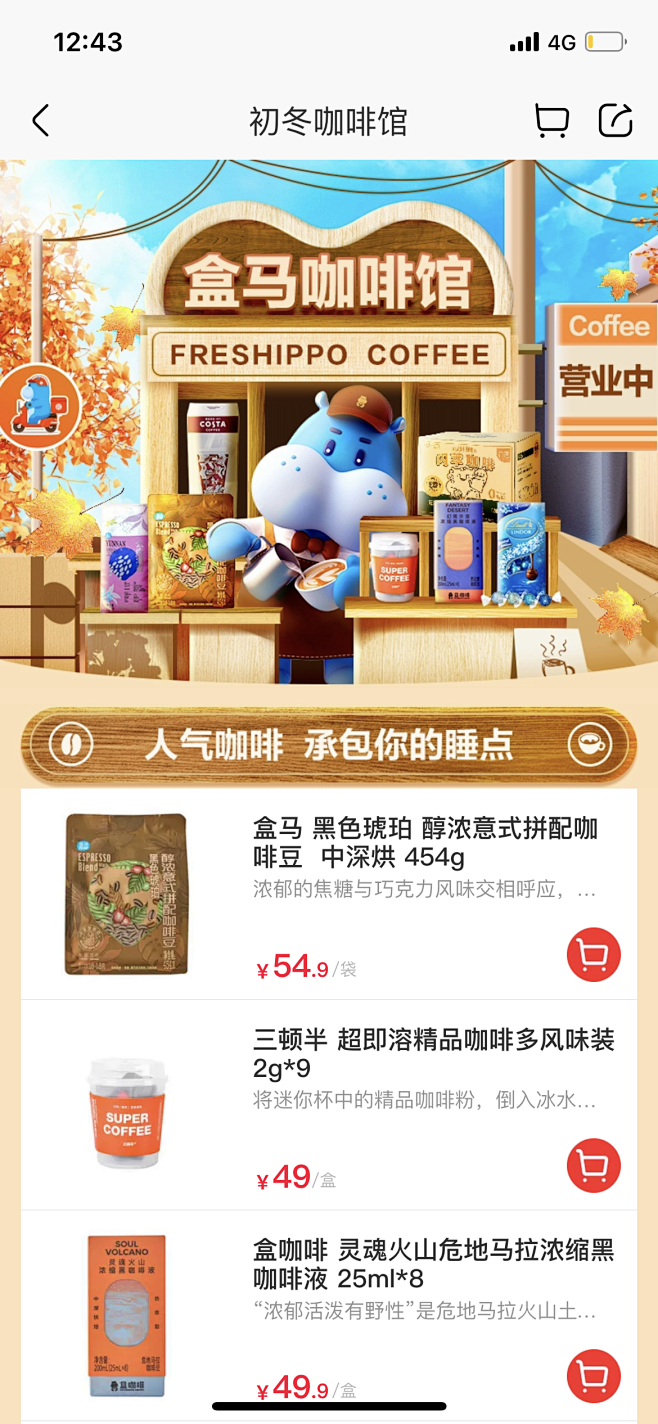This screenshot has width=658, height=1424.
Task: Open the 盒马咖啡馆 promo banner
Action: click(x=329, y=420)
